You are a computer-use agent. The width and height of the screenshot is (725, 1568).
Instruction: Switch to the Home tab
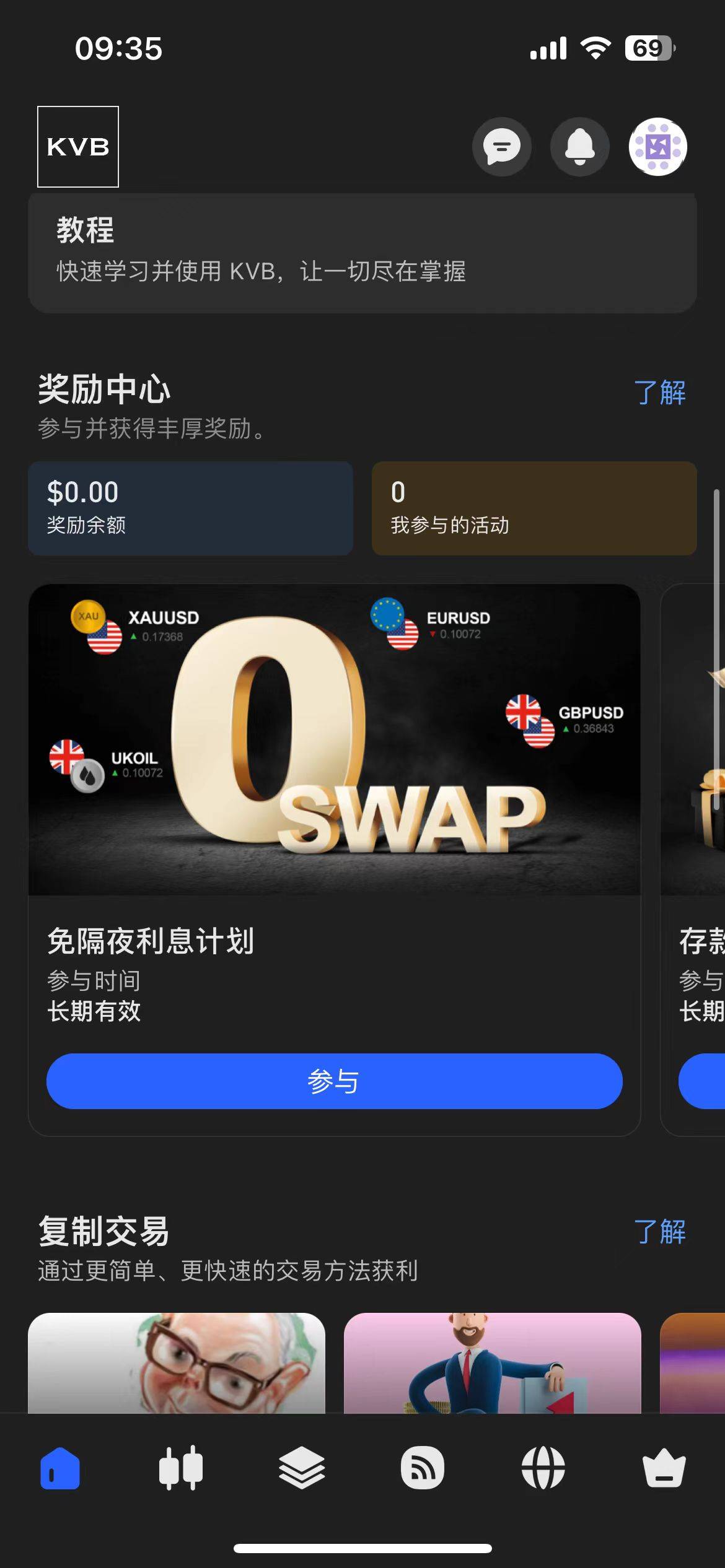pyautogui.click(x=60, y=1468)
